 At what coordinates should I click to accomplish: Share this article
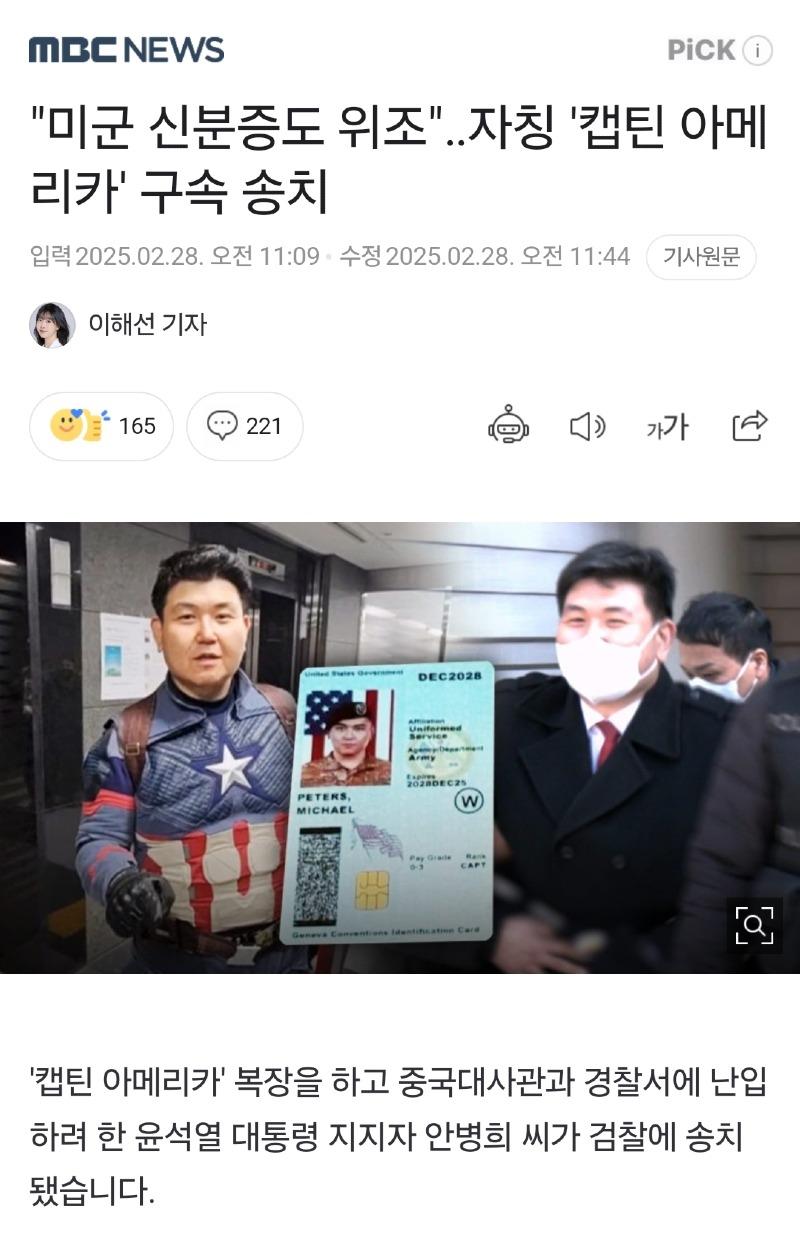(749, 426)
